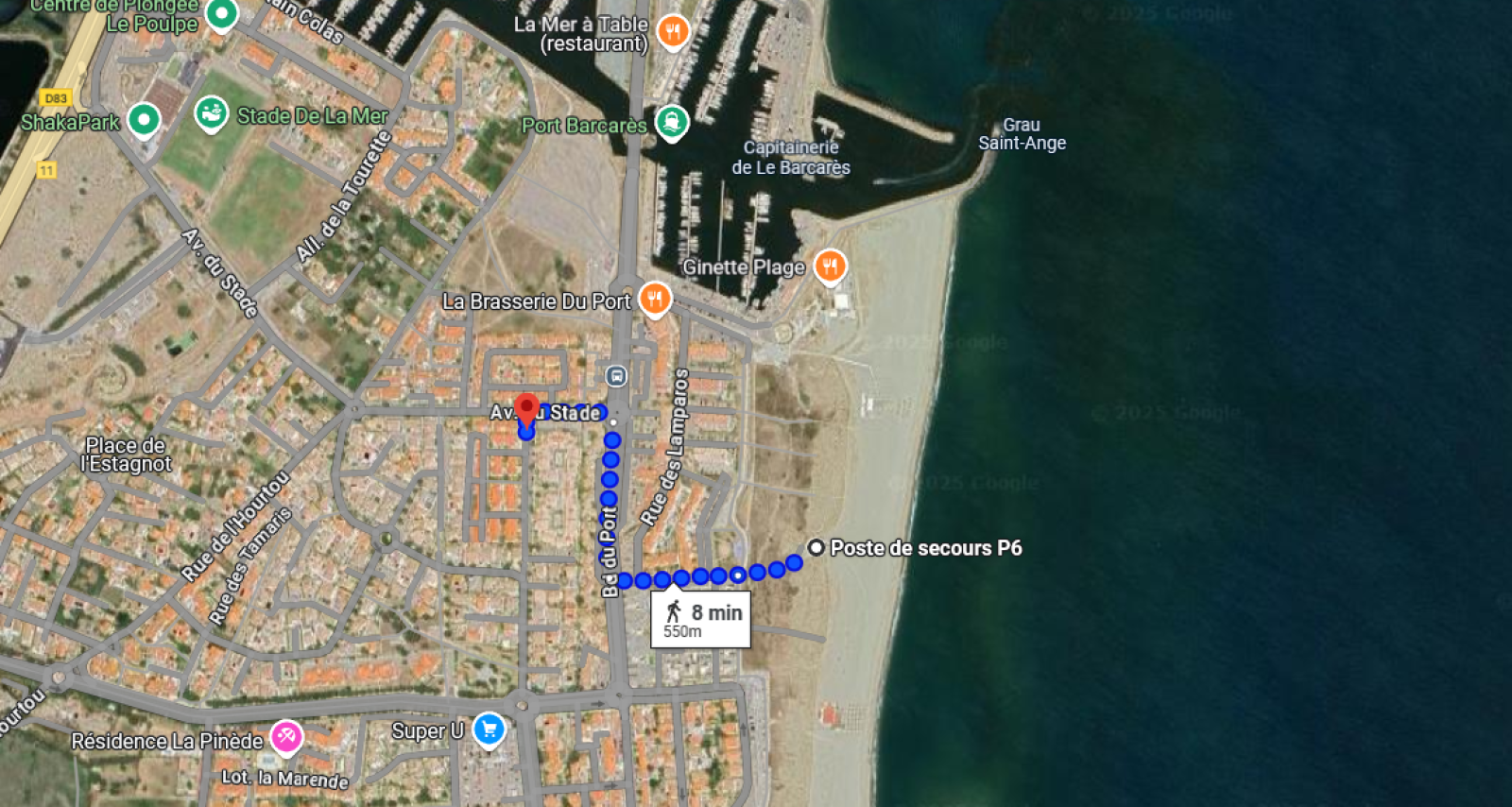Tap the La Brasserie Du Port pin
The image size is (1512, 807).
655,300
